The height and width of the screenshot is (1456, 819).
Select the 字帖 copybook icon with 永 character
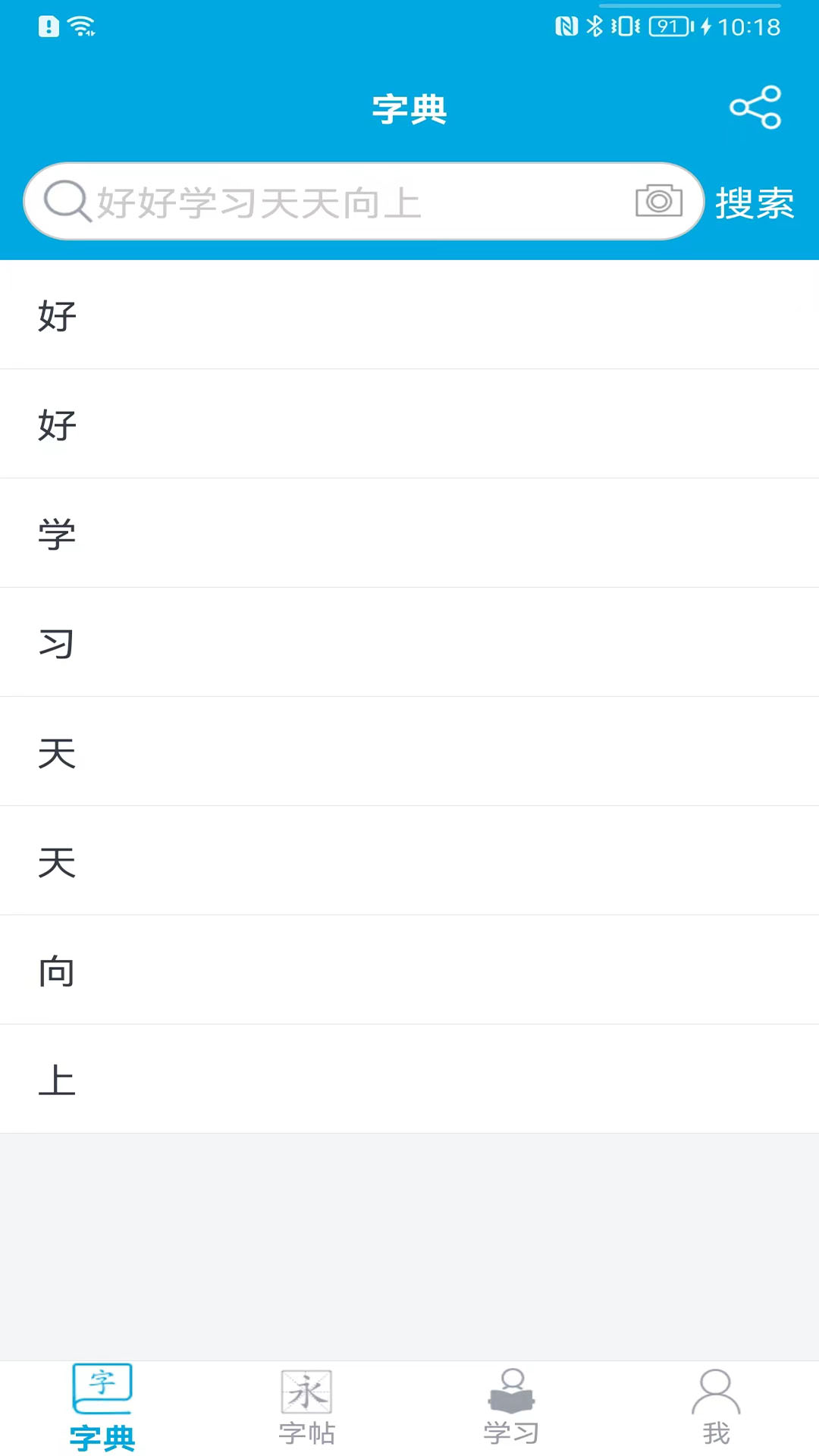(306, 1392)
